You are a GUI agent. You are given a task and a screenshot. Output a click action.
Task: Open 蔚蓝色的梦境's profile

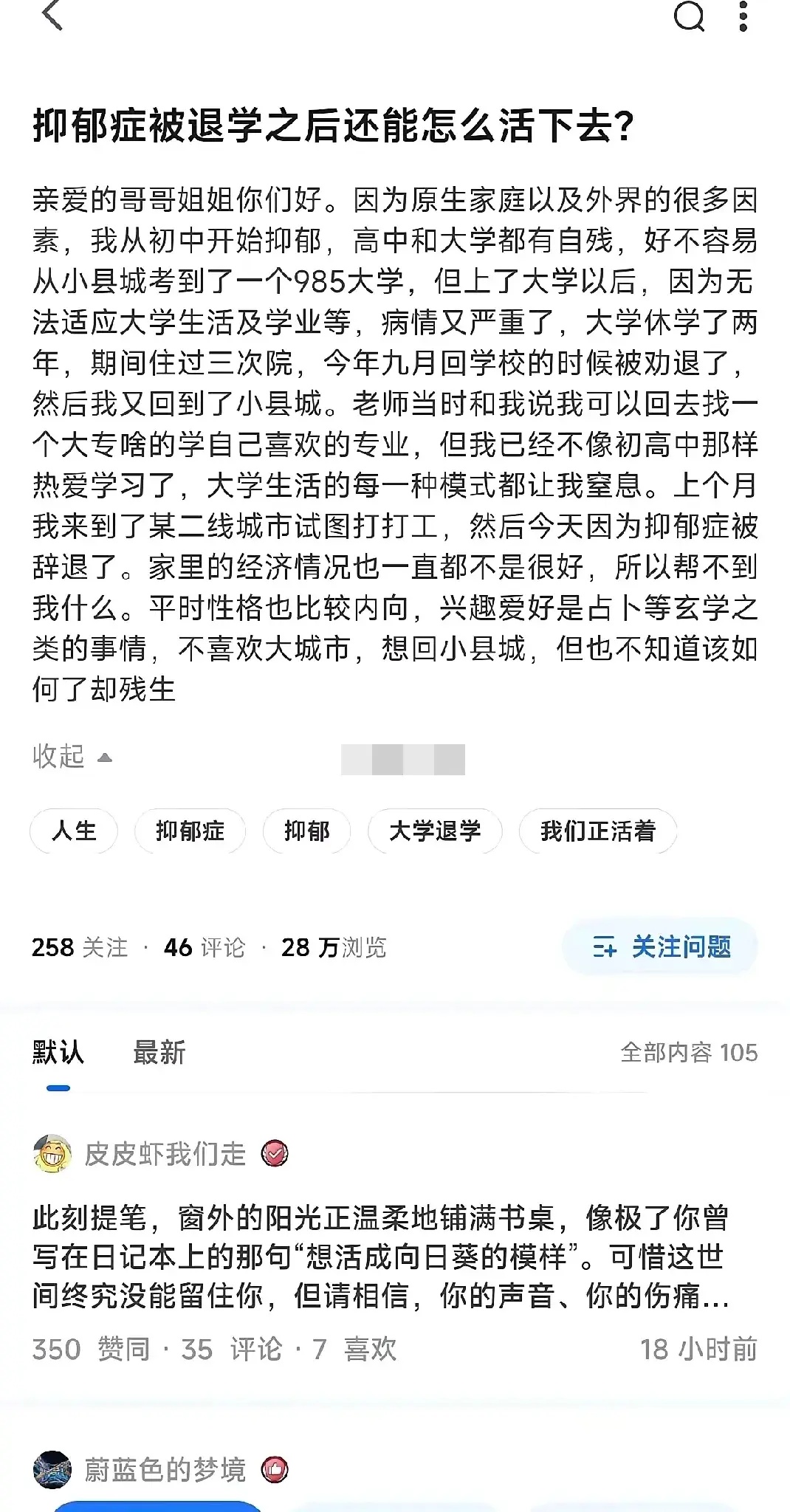click(164, 1469)
